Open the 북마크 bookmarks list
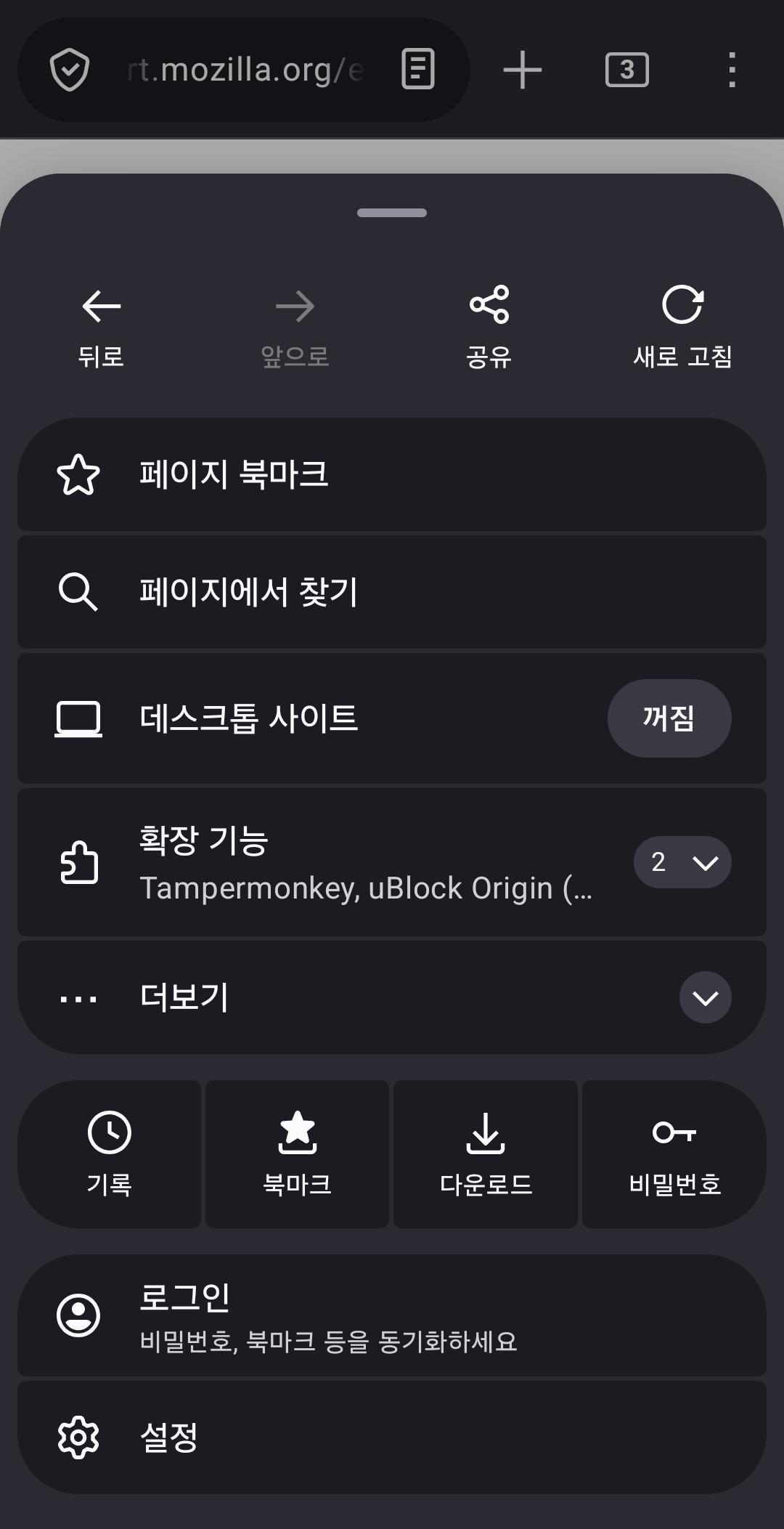 [297, 1153]
